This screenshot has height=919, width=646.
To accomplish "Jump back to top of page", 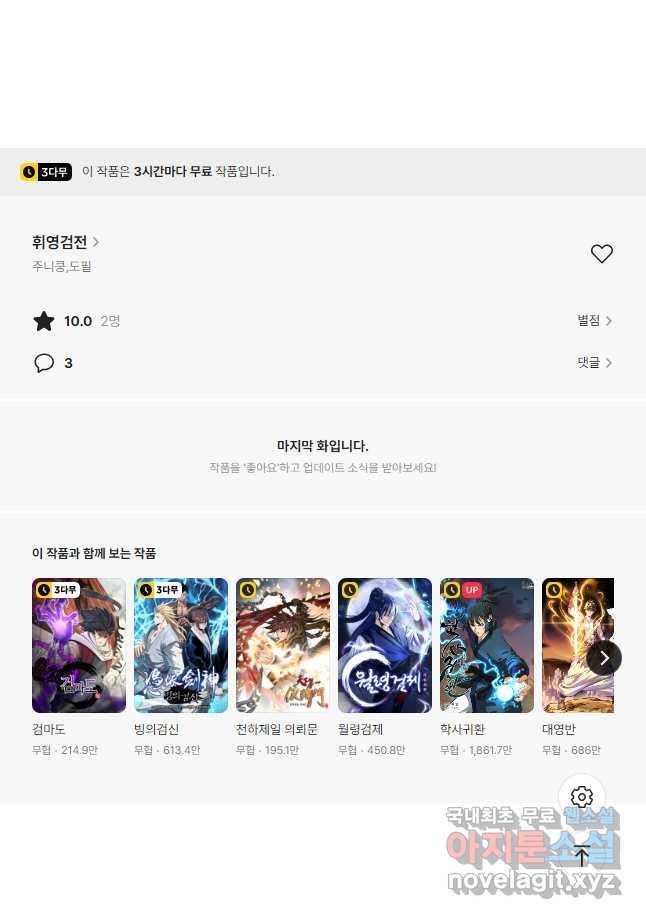I will click(x=582, y=856).
